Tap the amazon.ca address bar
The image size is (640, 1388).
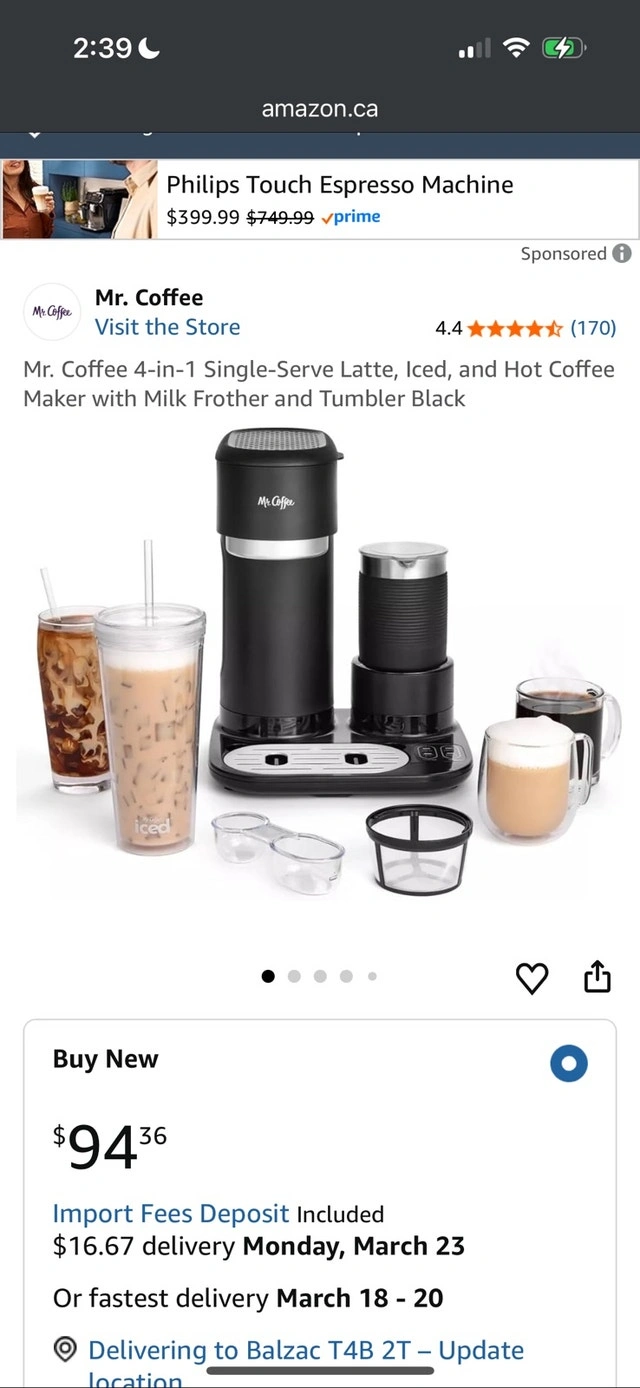pyautogui.click(x=320, y=109)
